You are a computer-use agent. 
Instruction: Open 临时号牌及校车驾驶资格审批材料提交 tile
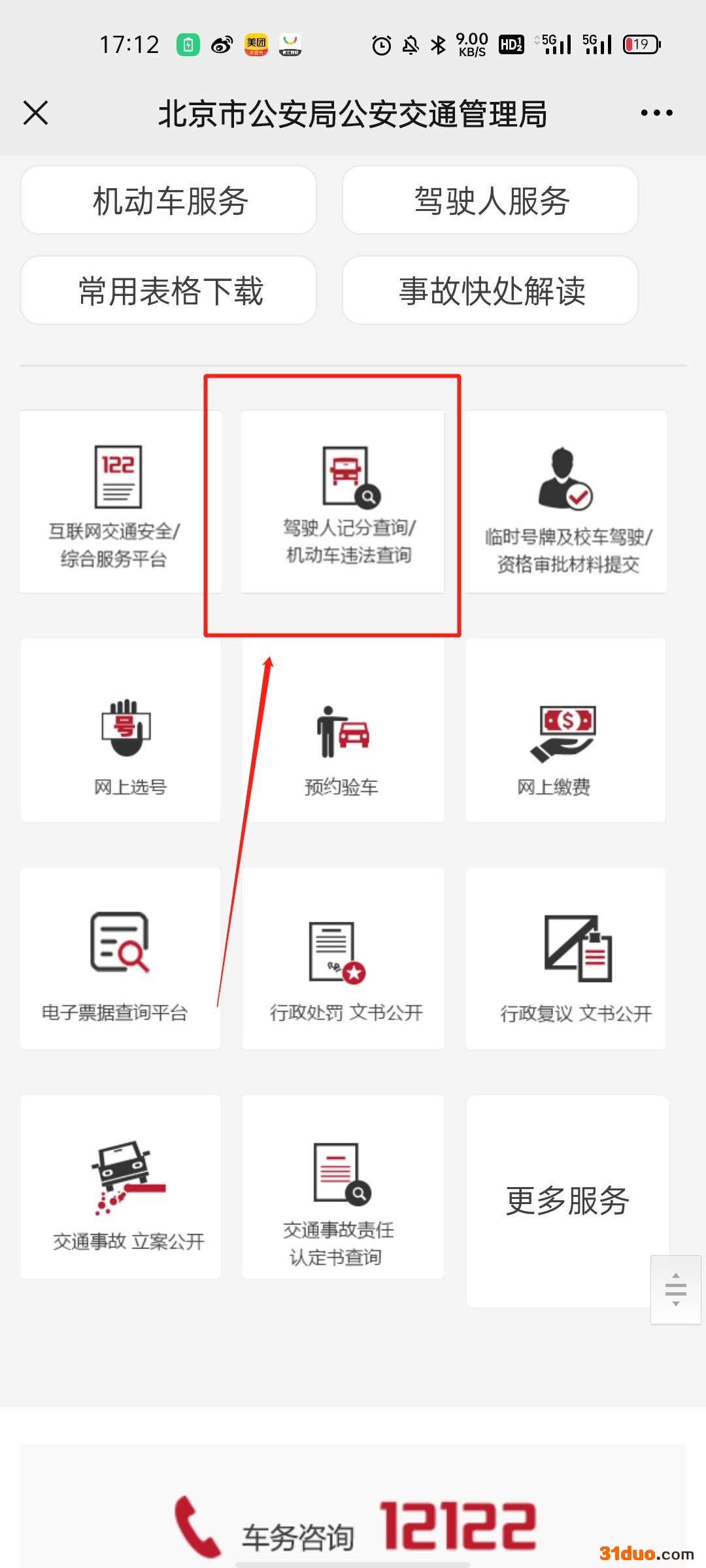[565, 502]
